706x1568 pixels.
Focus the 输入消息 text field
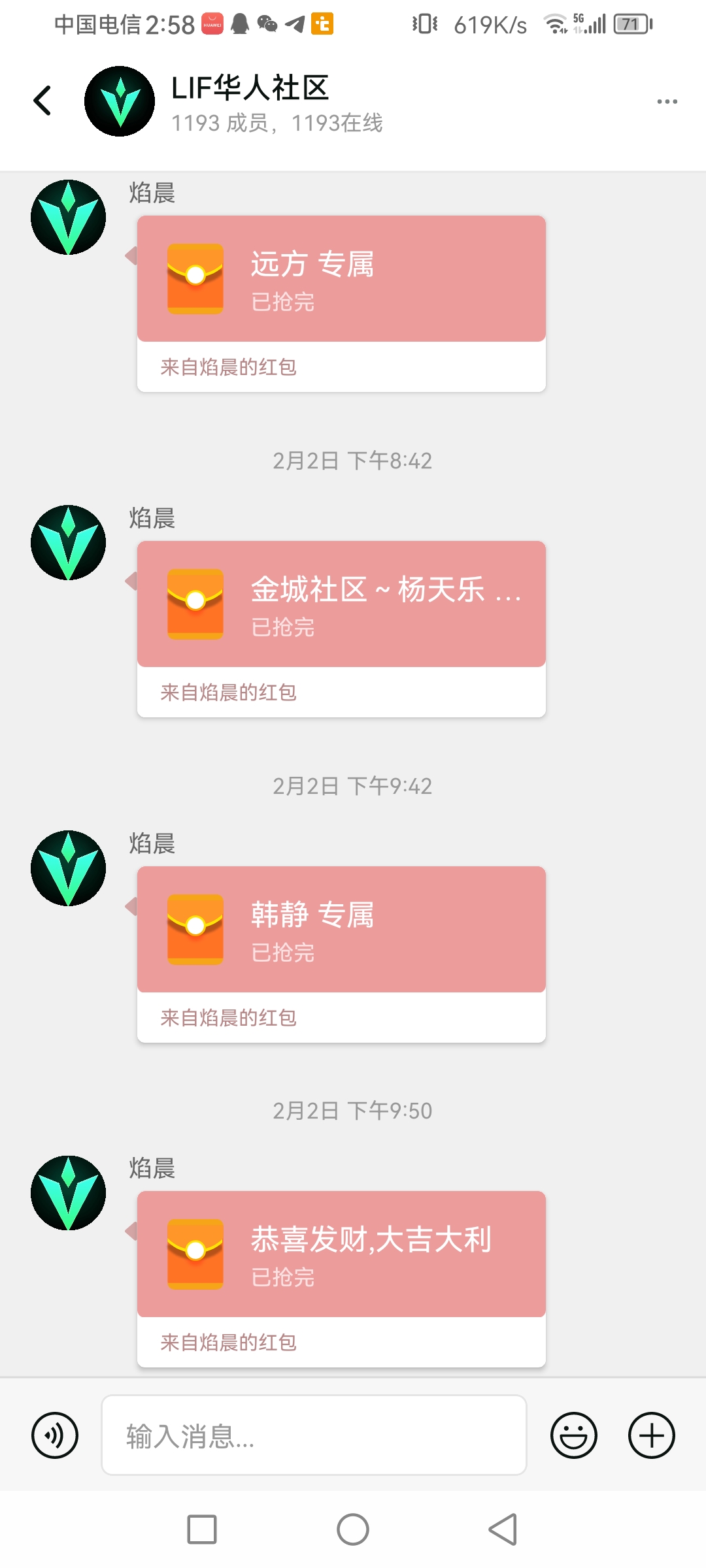click(x=314, y=1435)
